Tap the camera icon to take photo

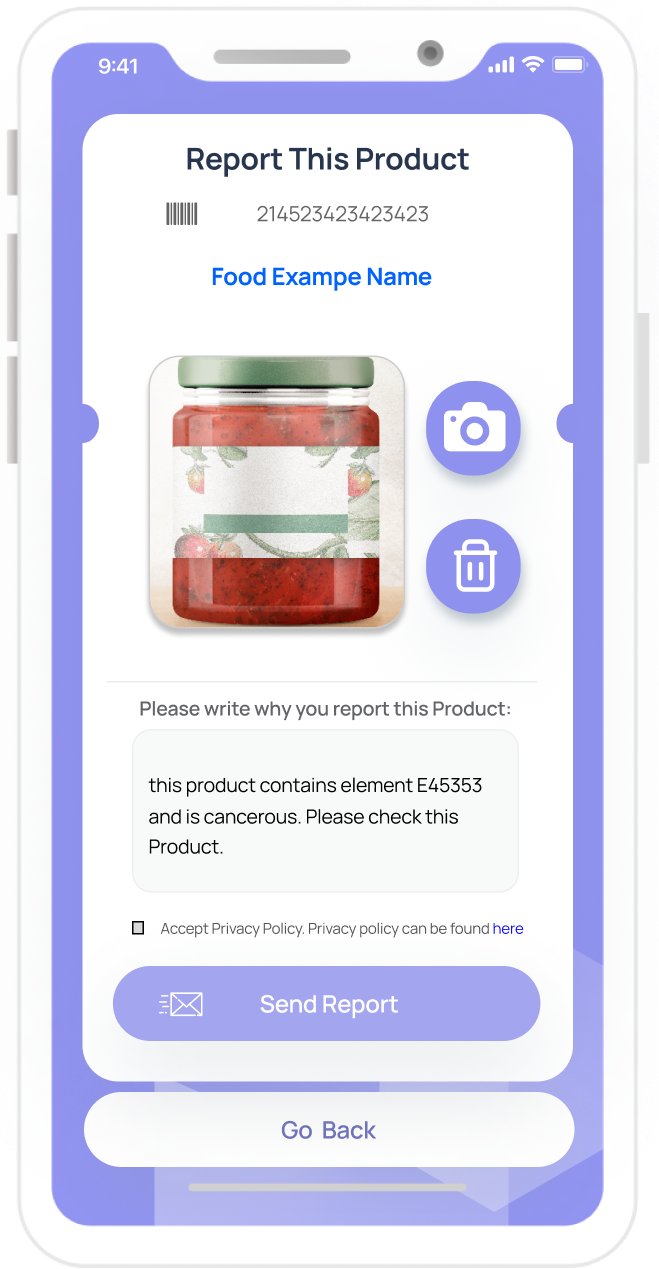click(474, 428)
